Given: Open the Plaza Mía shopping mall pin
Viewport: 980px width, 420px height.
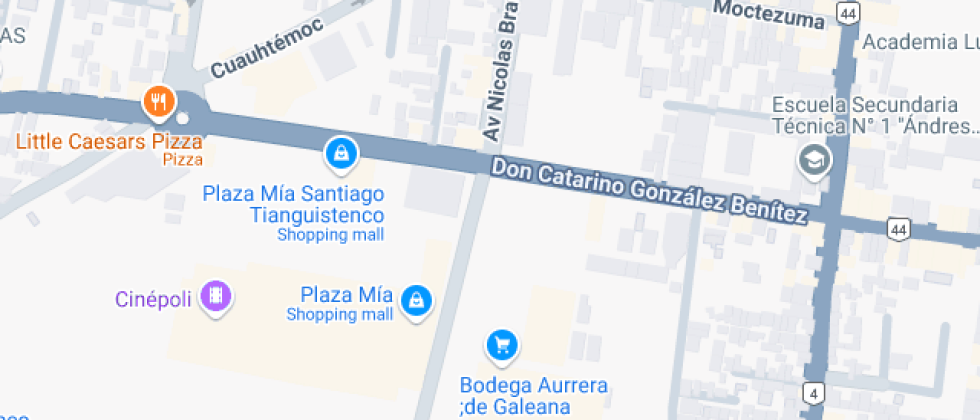Looking at the screenshot, I should tap(416, 299).
